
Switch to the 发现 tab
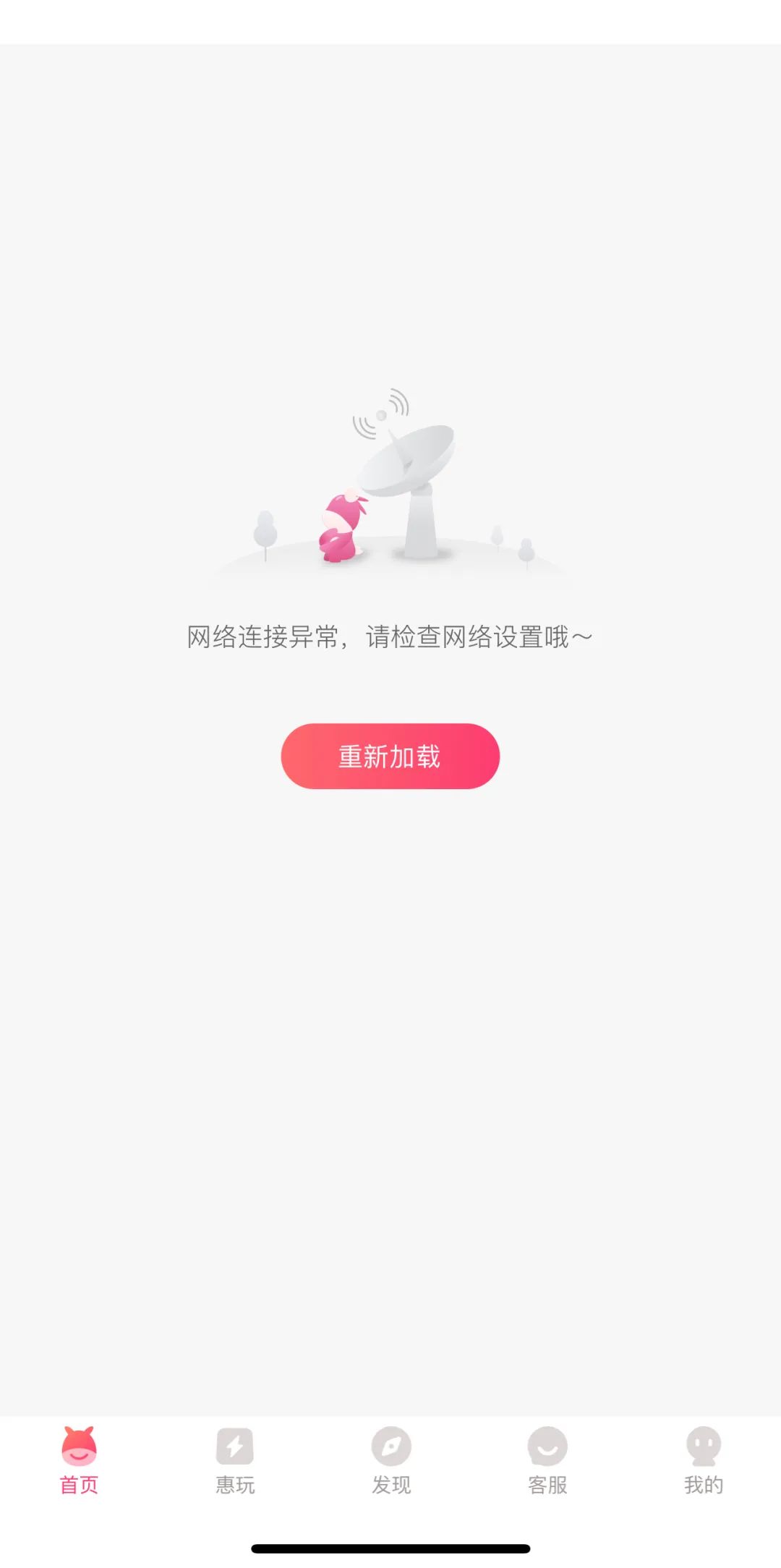click(390, 1461)
